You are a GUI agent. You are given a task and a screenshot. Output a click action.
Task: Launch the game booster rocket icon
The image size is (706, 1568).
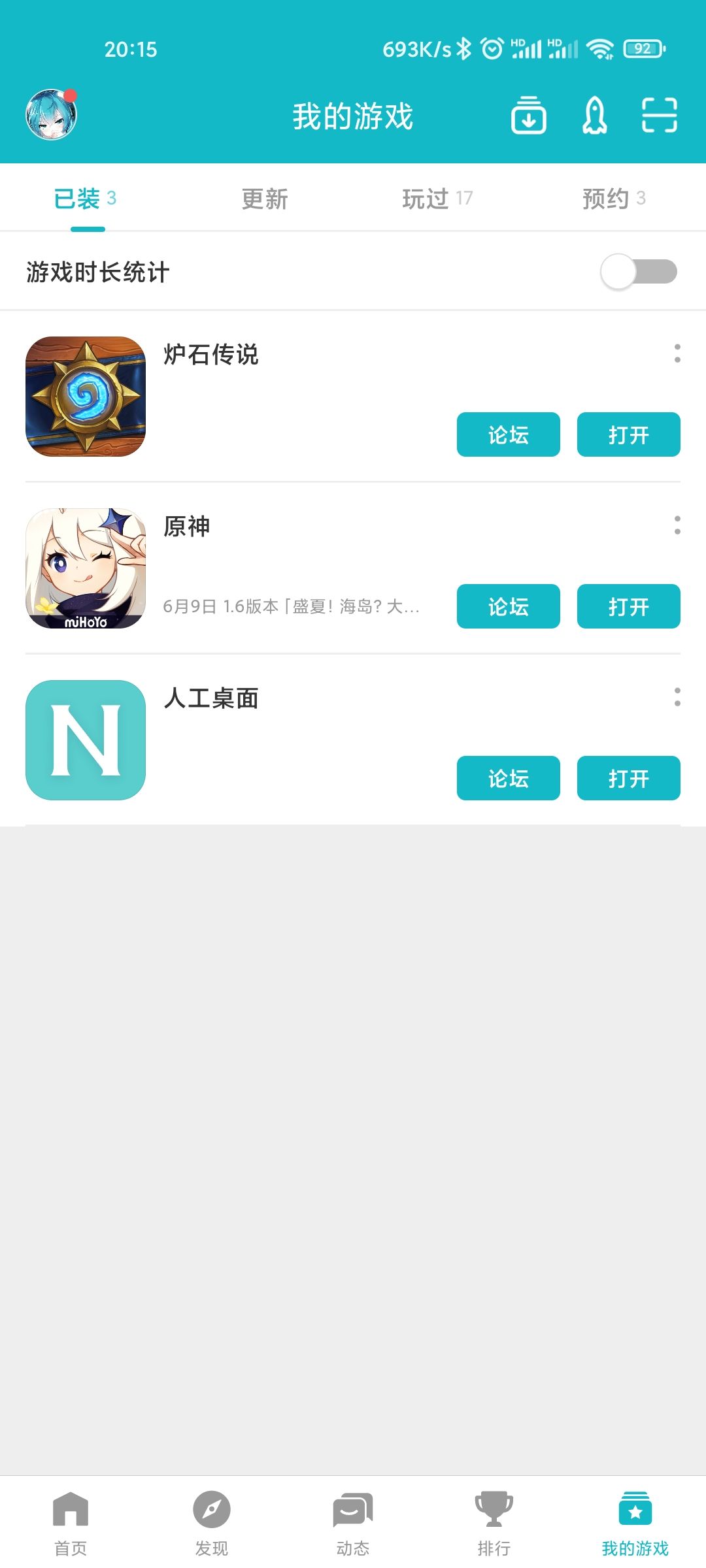point(594,116)
